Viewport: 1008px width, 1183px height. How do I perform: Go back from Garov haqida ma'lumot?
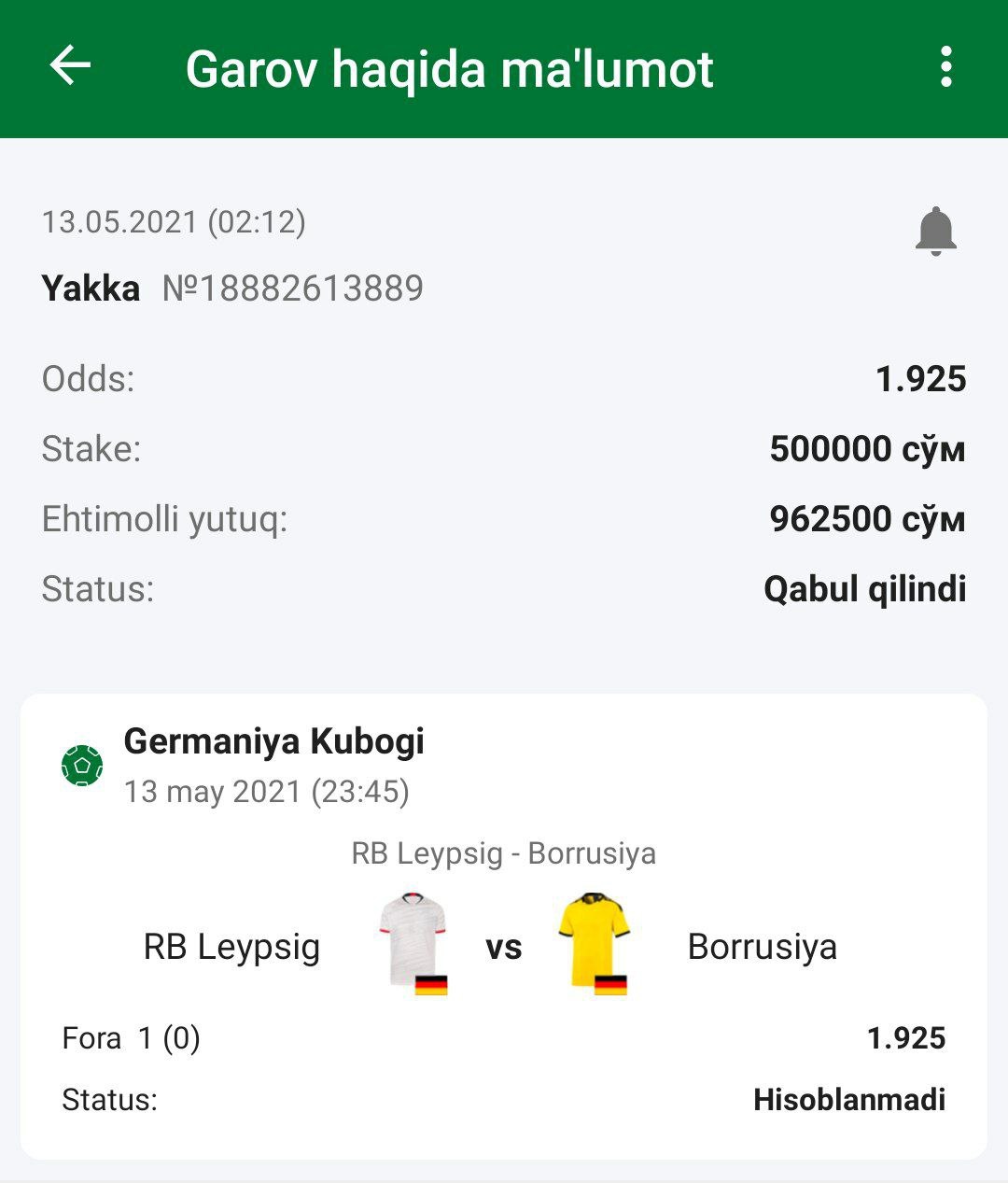coord(70,67)
